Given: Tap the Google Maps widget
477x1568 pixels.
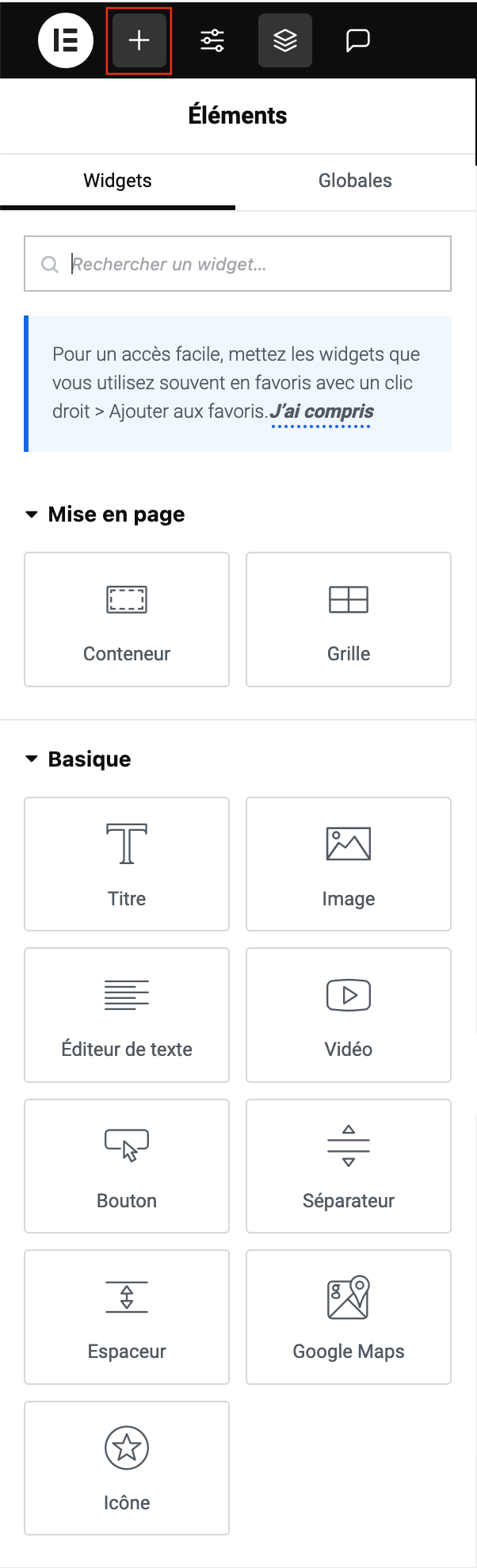Looking at the screenshot, I should pyautogui.click(x=349, y=1317).
